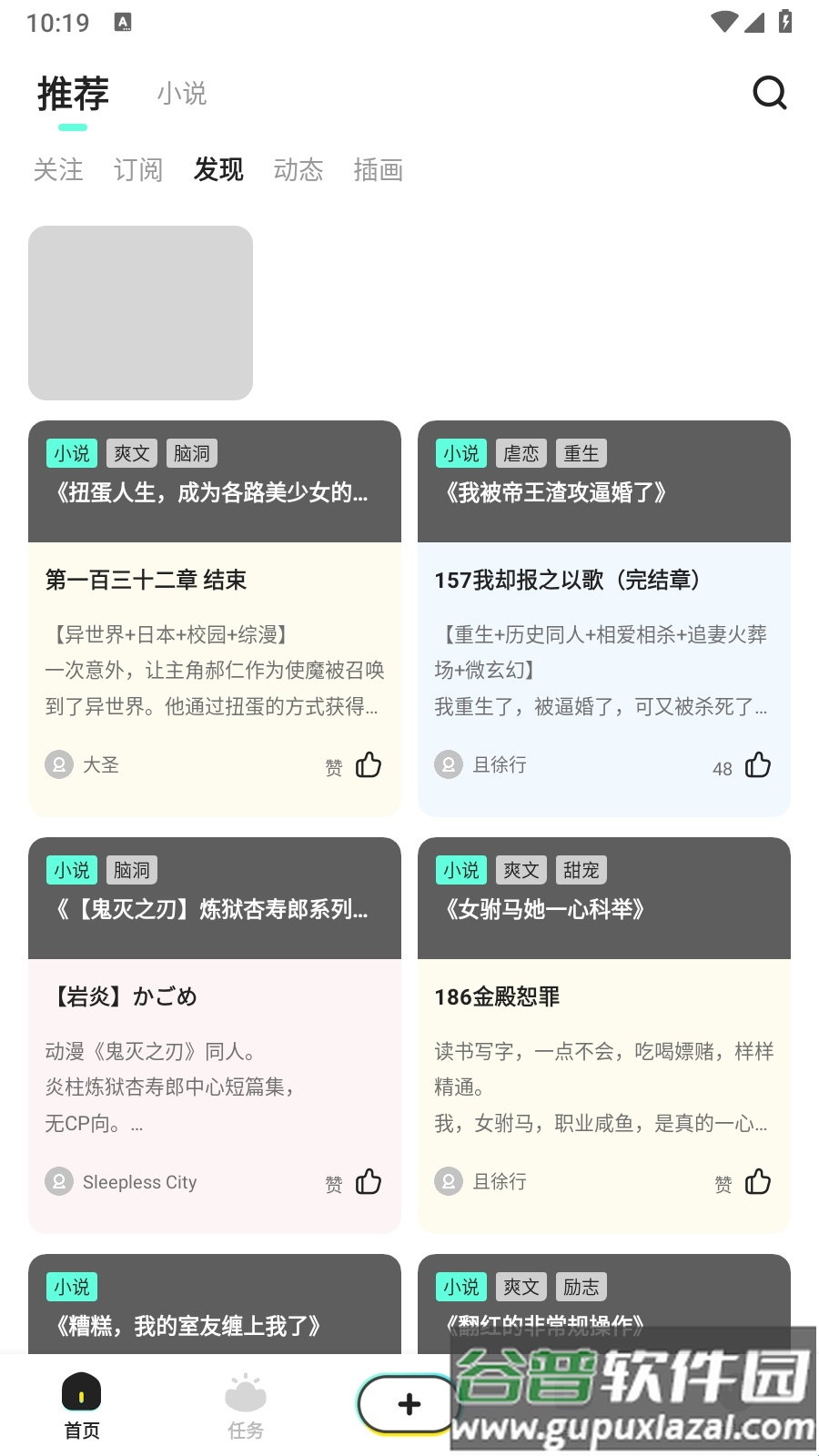Open novel 《我被帝王渣攻逼婚了》

[555, 492]
